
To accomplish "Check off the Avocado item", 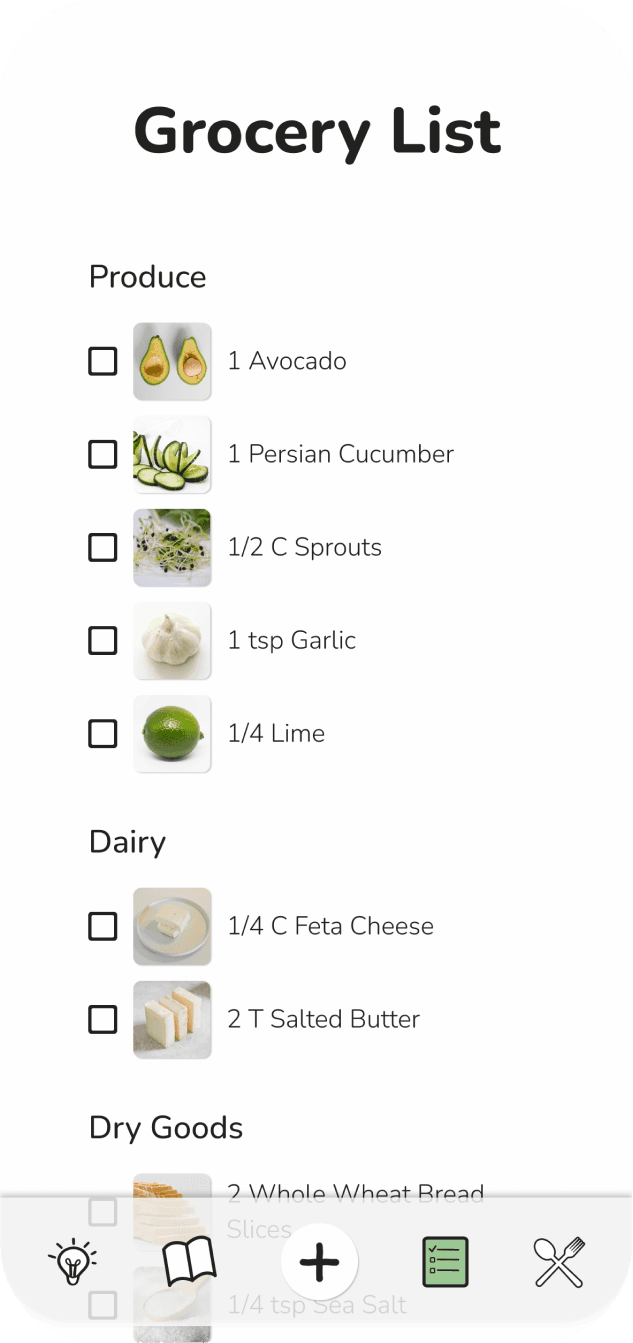I will (103, 361).
